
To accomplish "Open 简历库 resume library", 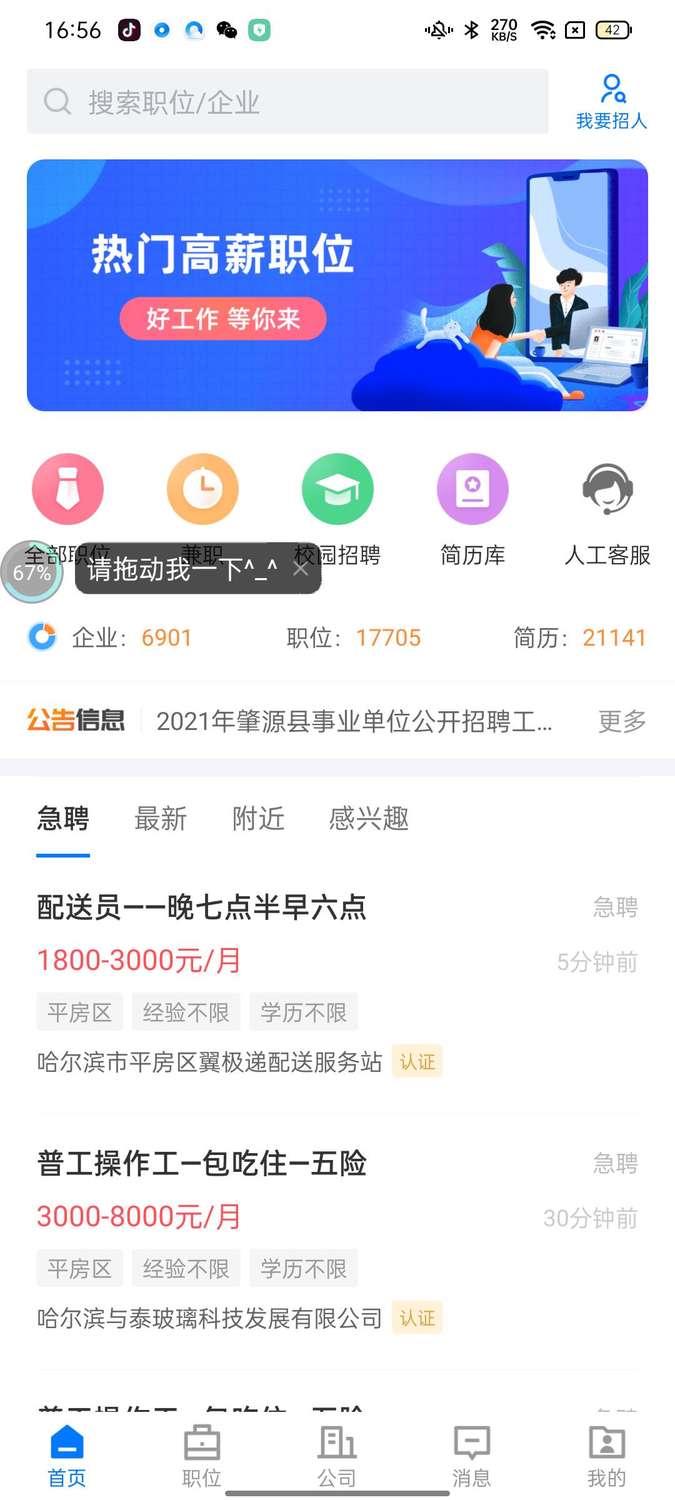I will [x=472, y=490].
